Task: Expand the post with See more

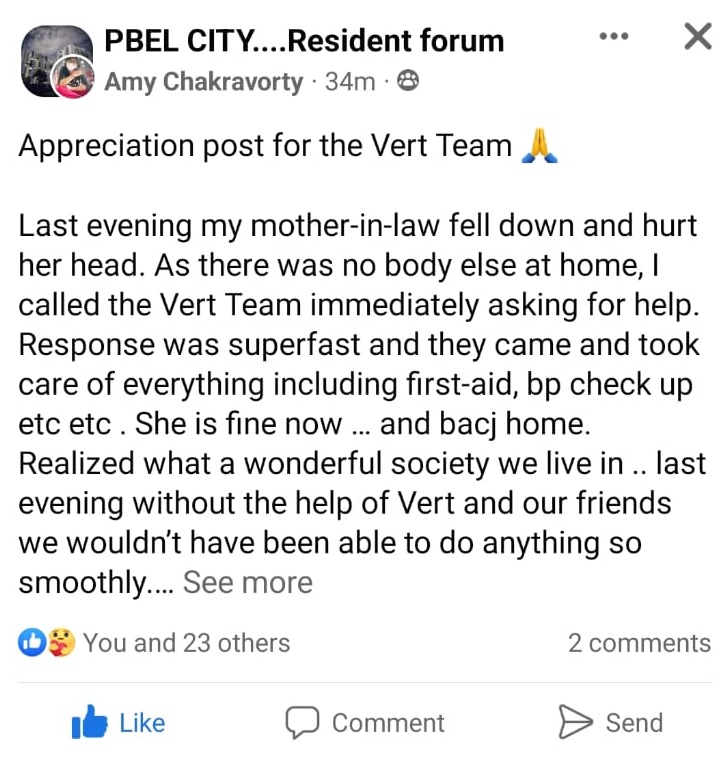Action: point(247,582)
